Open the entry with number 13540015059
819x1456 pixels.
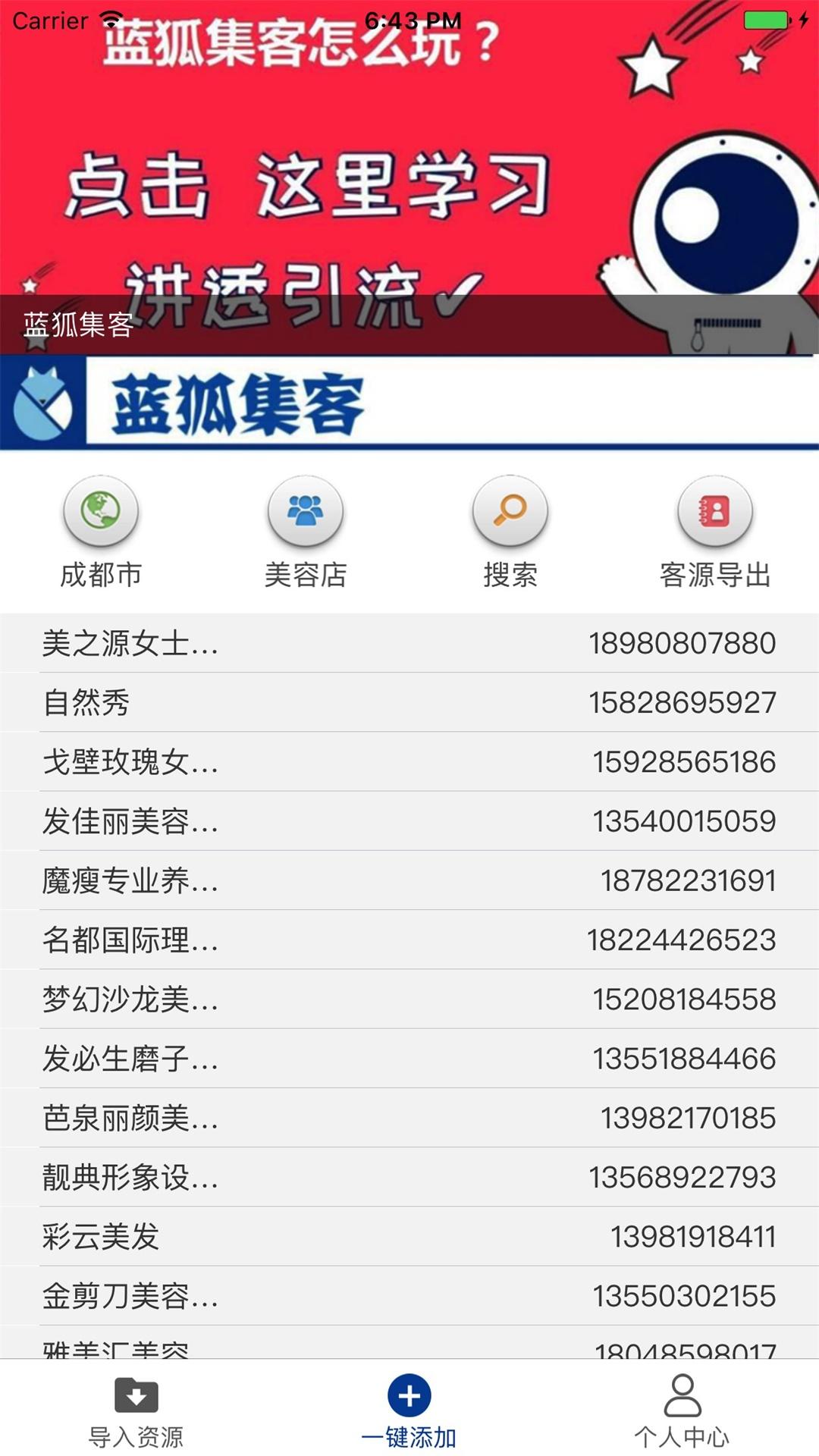click(409, 821)
